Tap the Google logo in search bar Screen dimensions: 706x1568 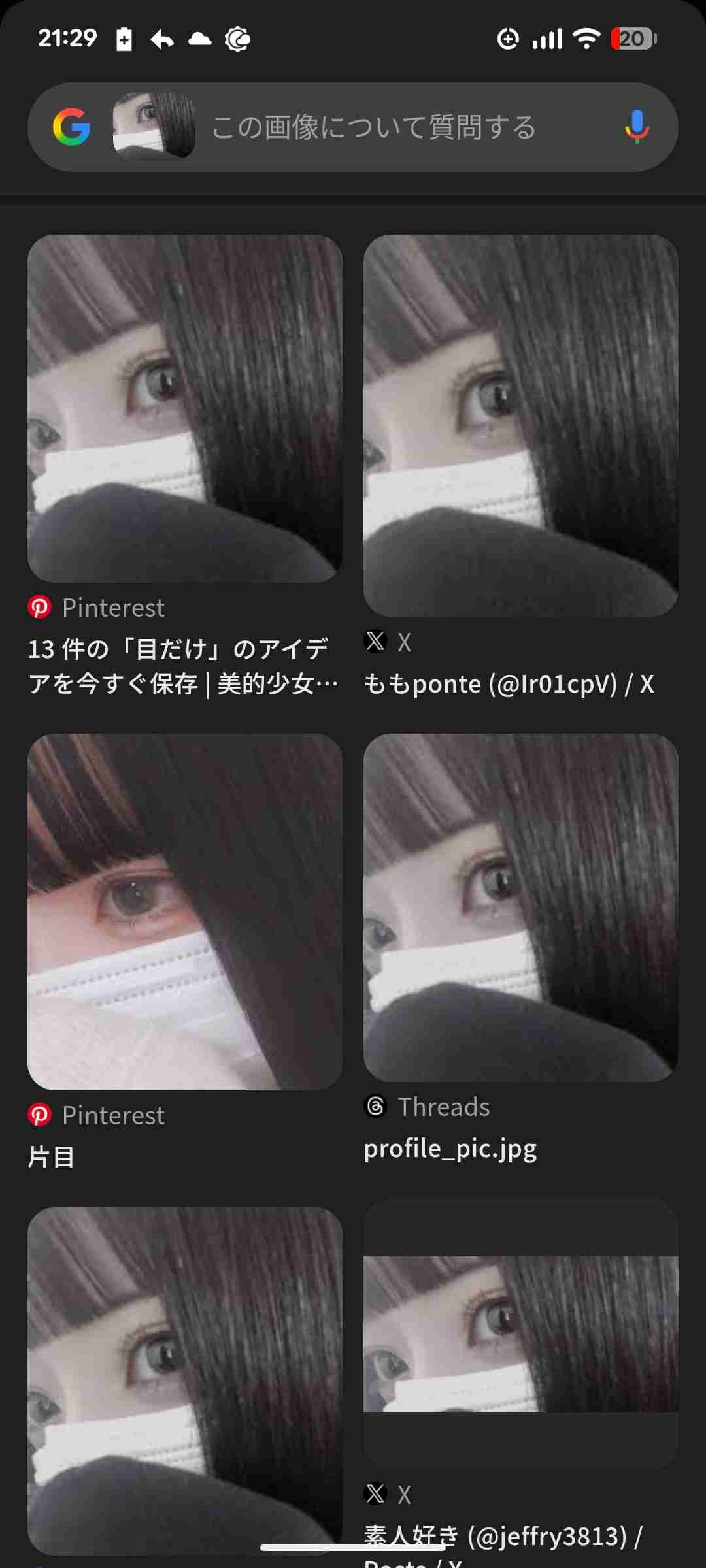coord(72,127)
